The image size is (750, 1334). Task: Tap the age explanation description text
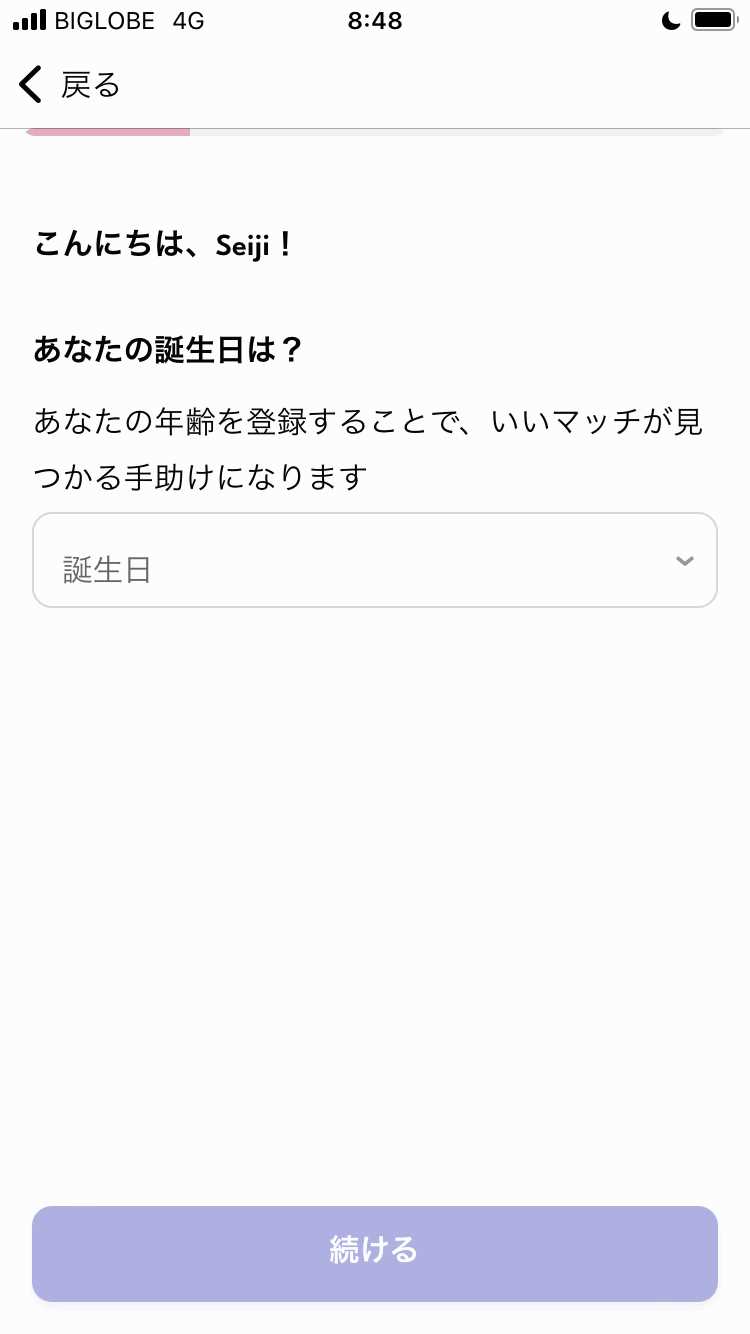[368, 448]
